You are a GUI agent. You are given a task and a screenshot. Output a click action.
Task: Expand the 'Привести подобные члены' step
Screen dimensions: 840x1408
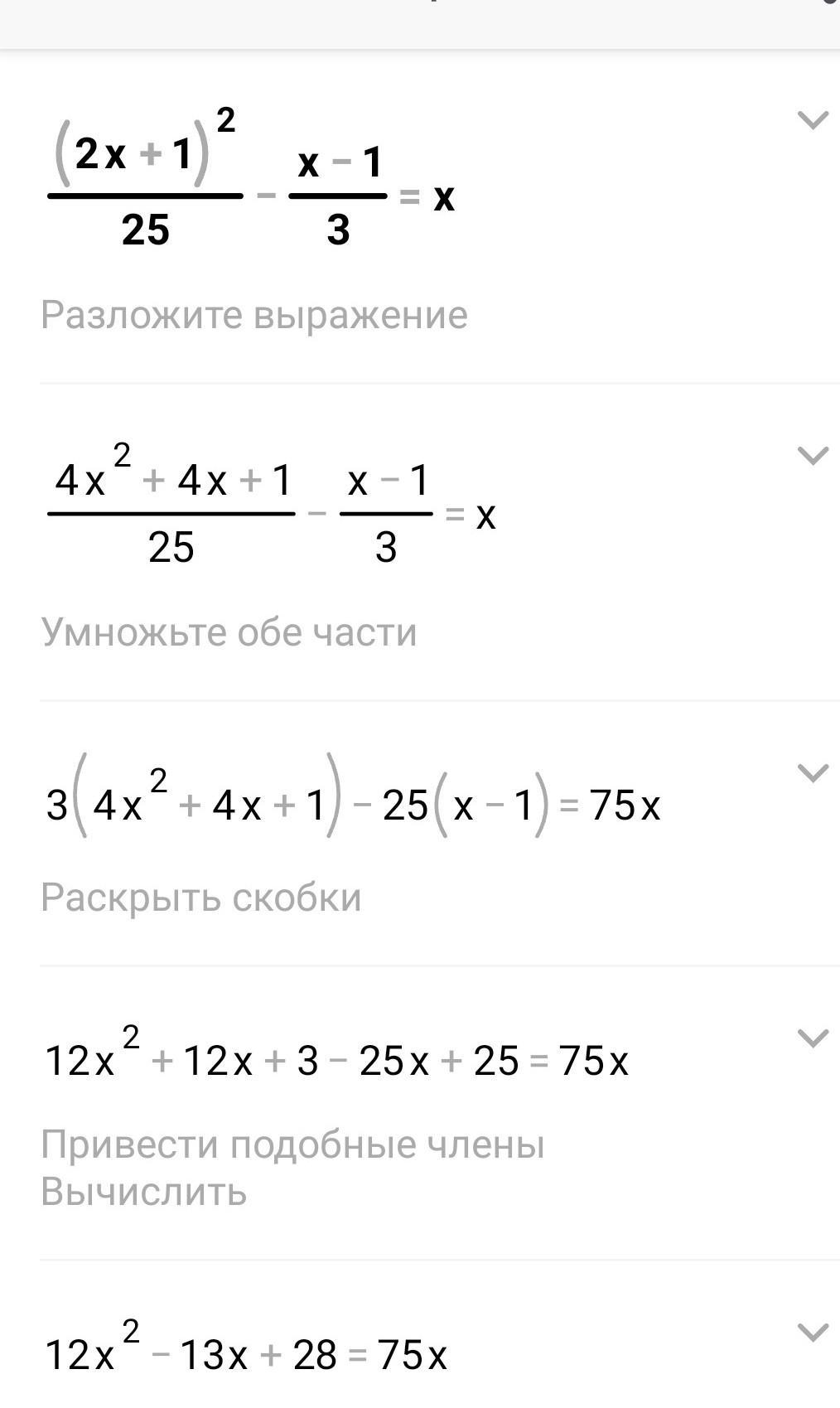click(x=813, y=1038)
